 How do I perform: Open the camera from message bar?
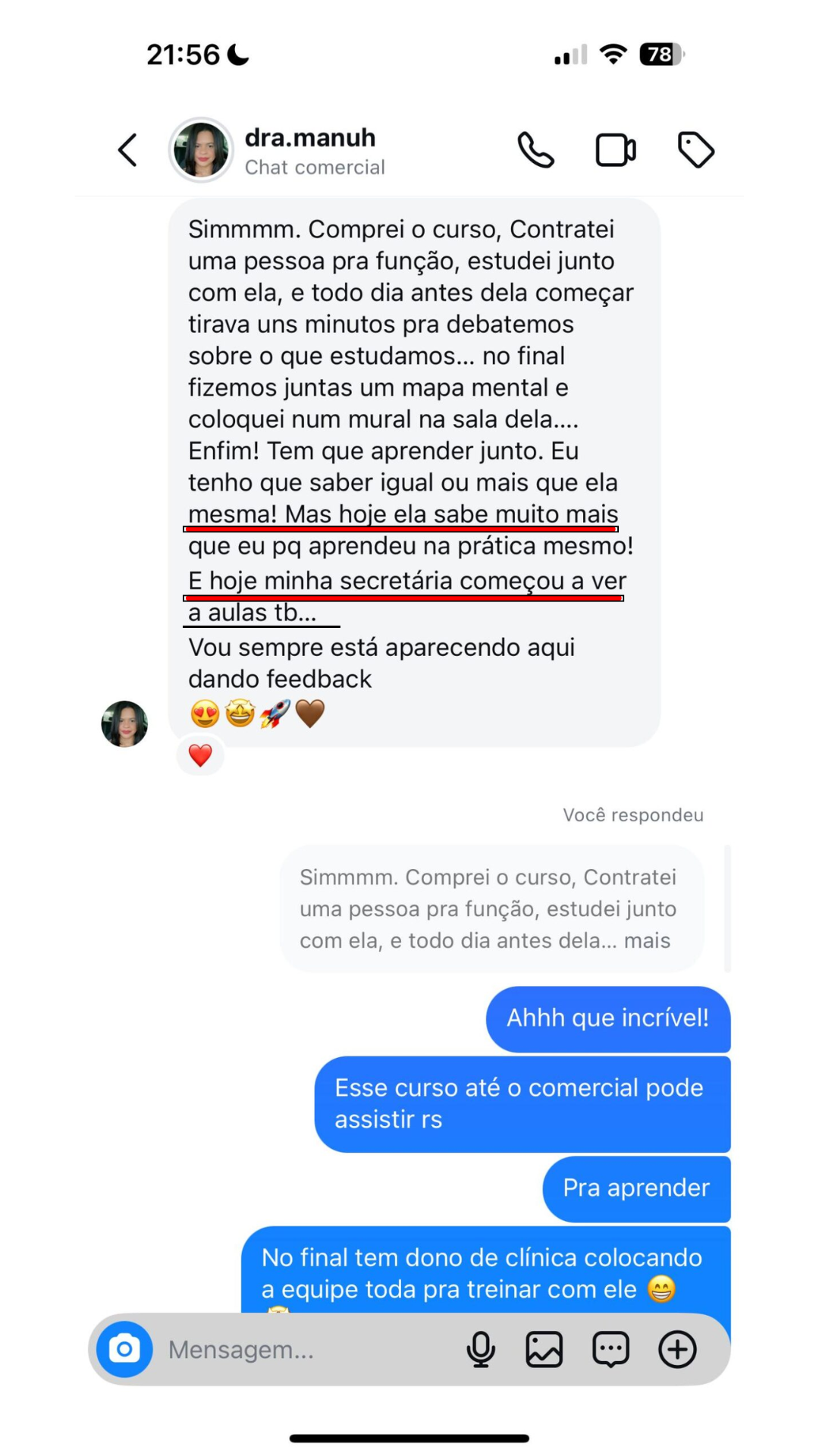(125, 1349)
